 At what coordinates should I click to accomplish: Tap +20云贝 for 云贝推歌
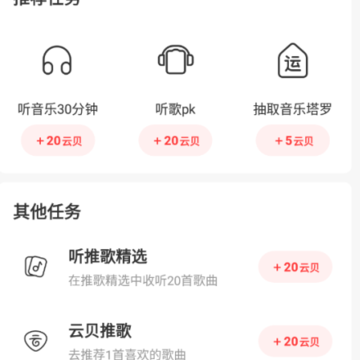295,341
